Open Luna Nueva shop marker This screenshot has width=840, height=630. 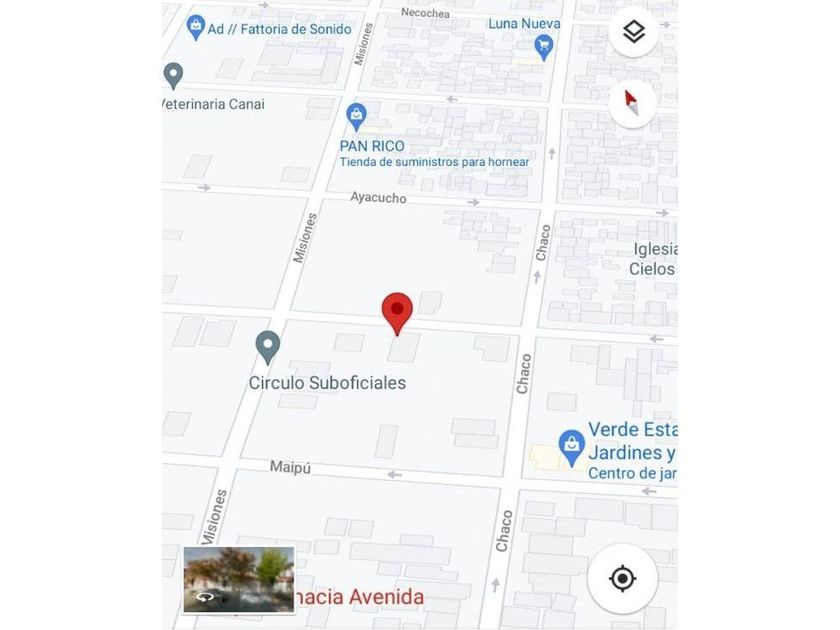point(544,45)
